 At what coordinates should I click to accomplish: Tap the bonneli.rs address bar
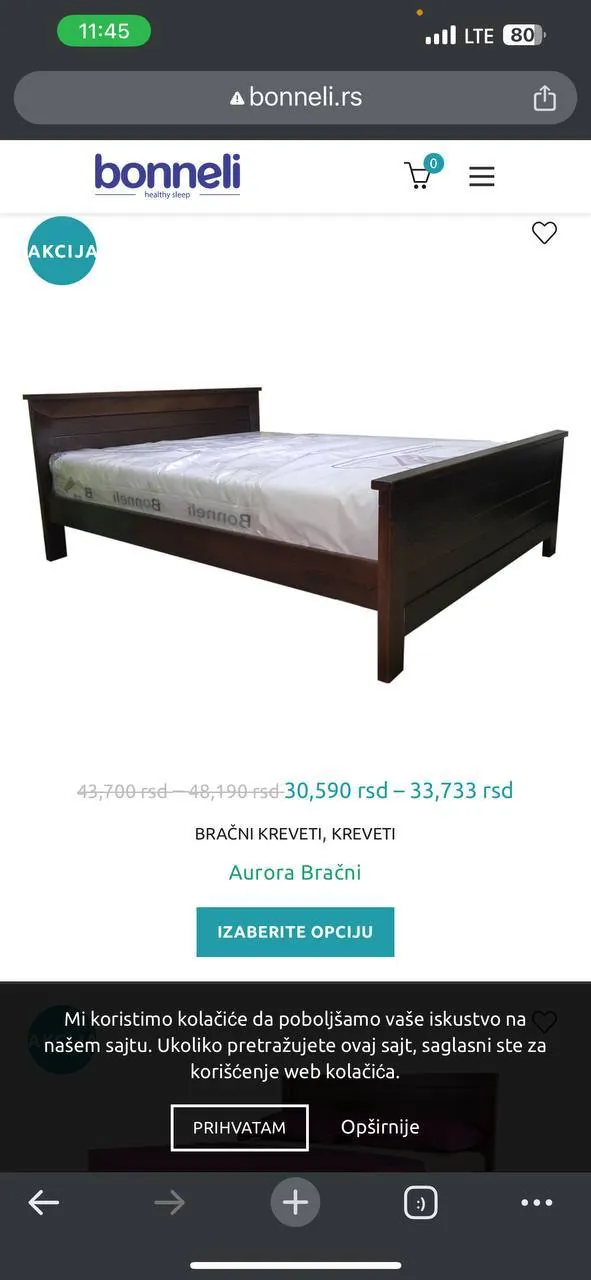point(296,97)
